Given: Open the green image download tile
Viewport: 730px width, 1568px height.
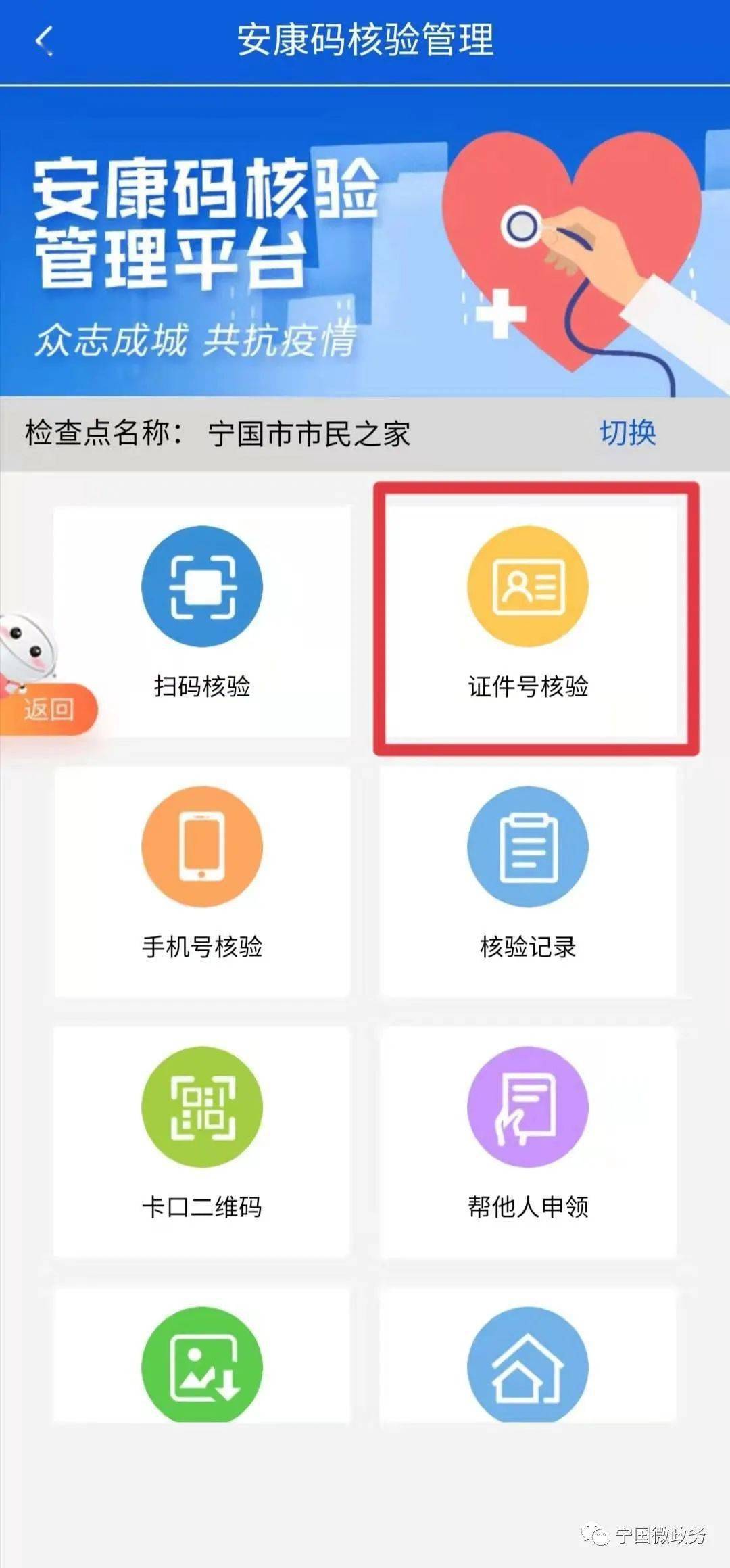Looking at the screenshot, I should (x=202, y=1364).
